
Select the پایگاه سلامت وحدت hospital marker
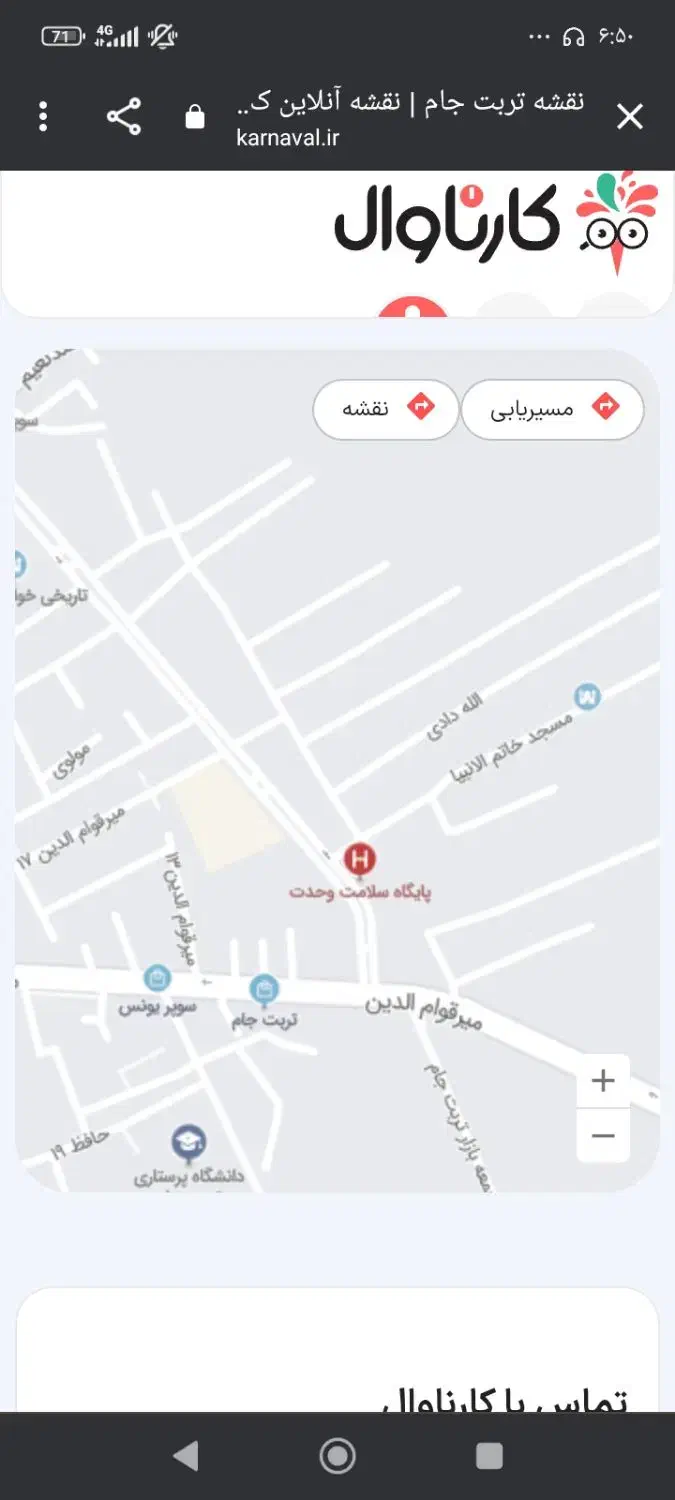pyautogui.click(x=360, y=858)
